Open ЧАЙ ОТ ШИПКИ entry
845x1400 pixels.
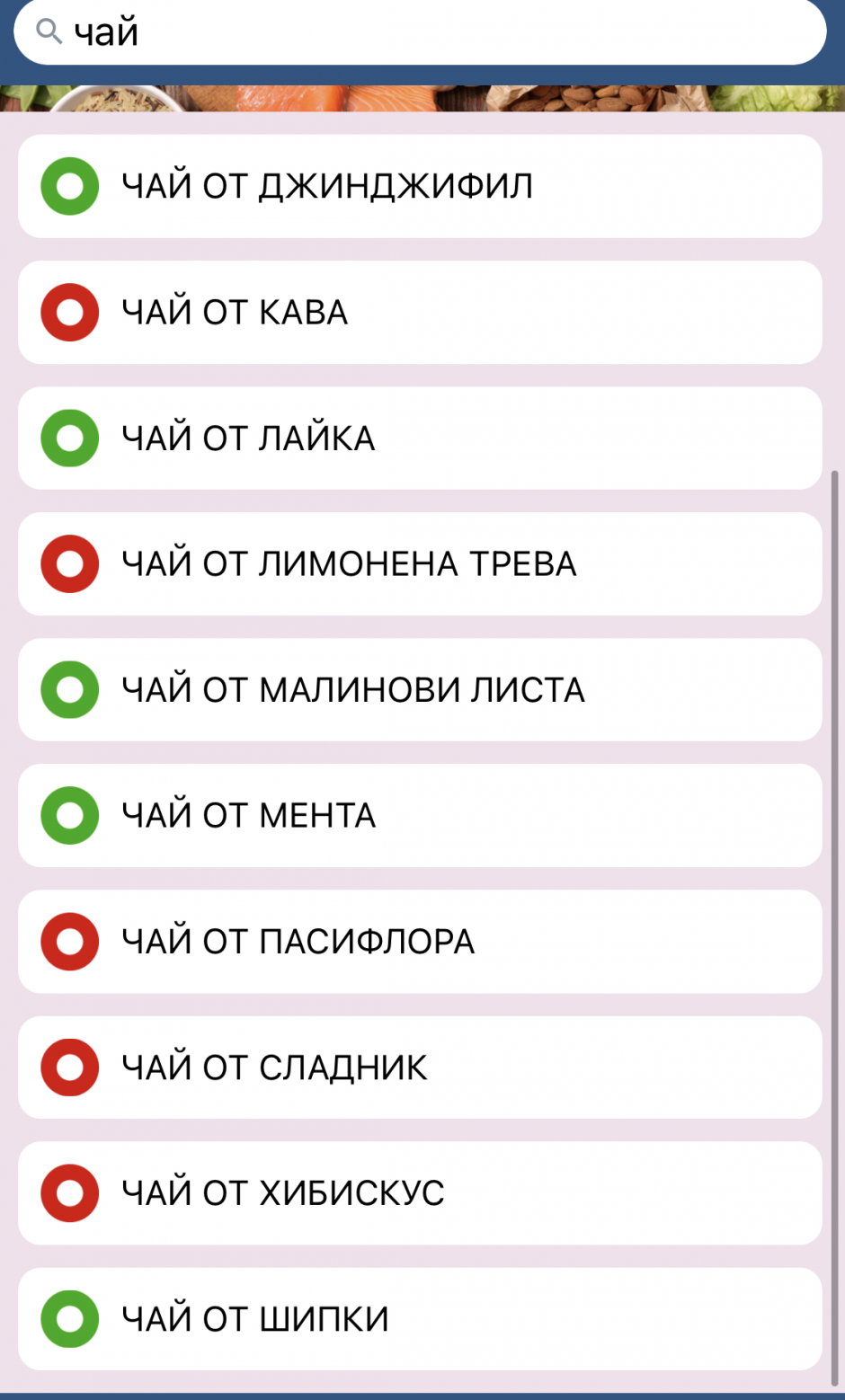420,1318
